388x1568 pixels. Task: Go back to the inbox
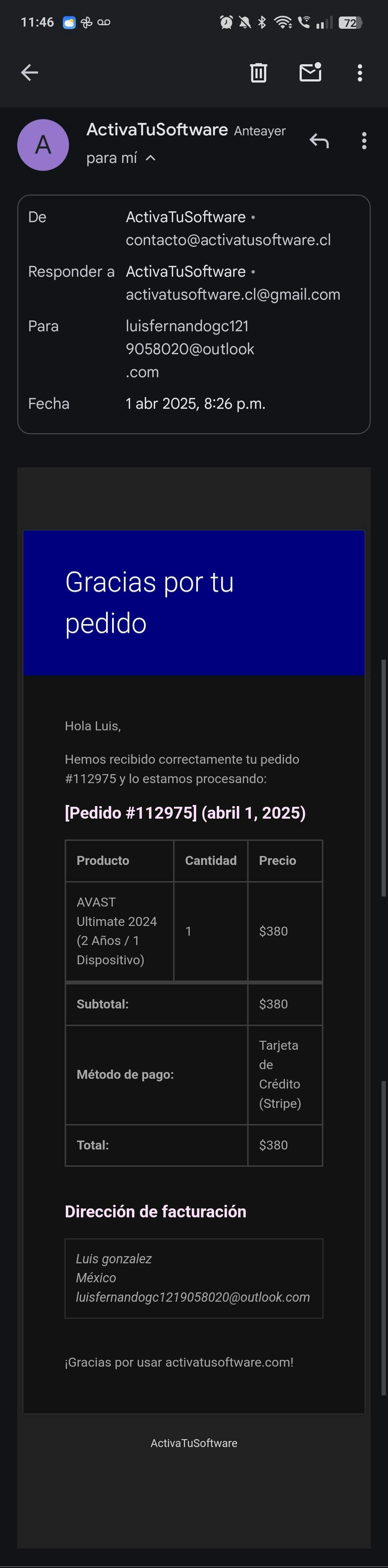click(x=29, y=73)
